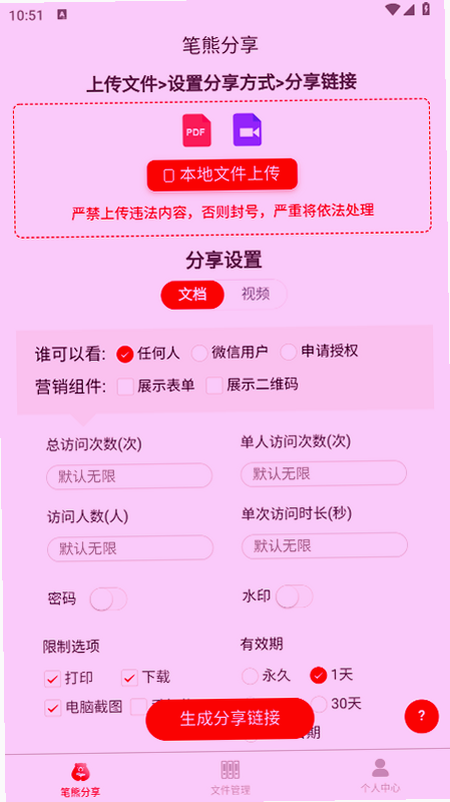This screenshot has width=450, height=802.
Task: Tap the 单人访问次数 input field
Action: (324, 474)
